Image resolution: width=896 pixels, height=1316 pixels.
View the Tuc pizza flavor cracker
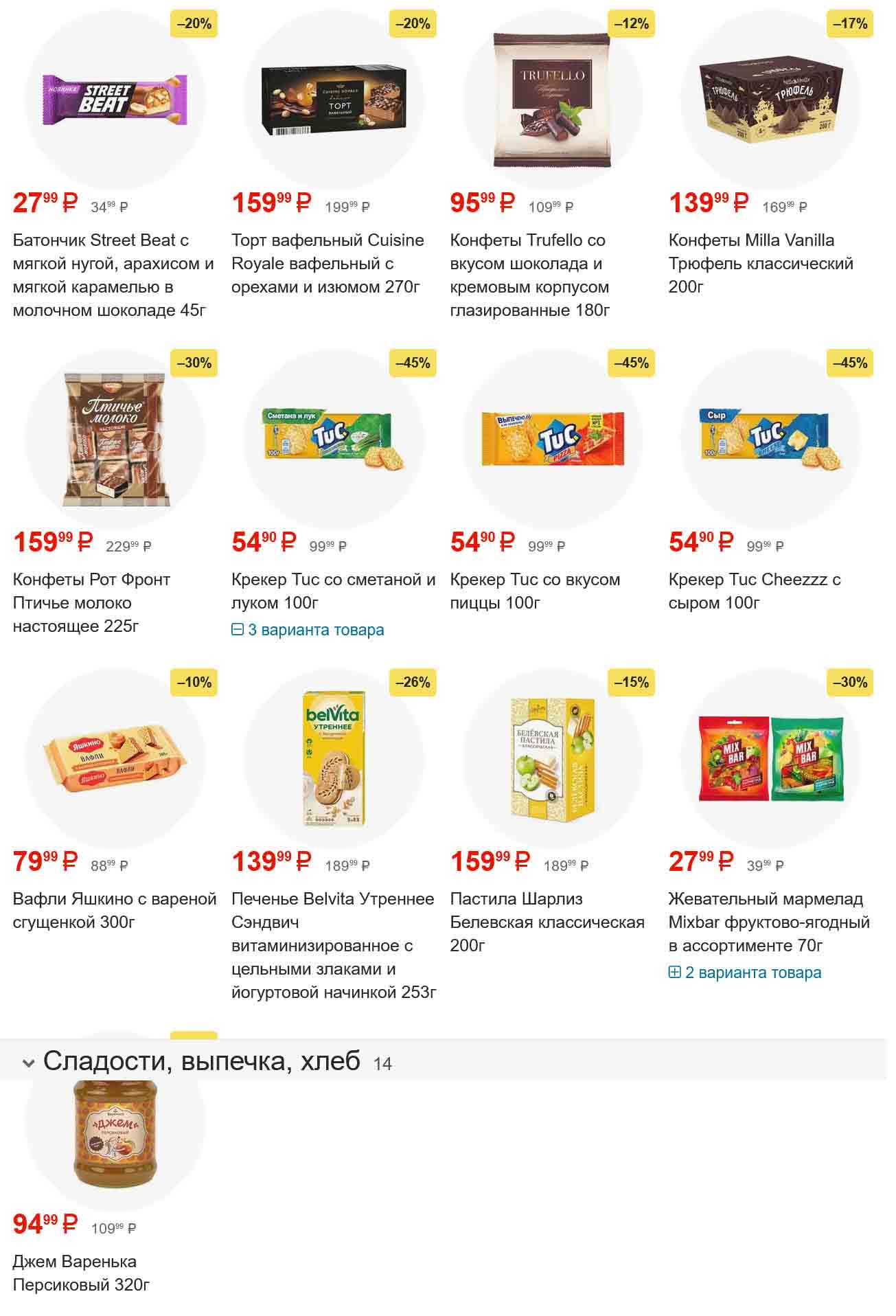tap(535, 591)
